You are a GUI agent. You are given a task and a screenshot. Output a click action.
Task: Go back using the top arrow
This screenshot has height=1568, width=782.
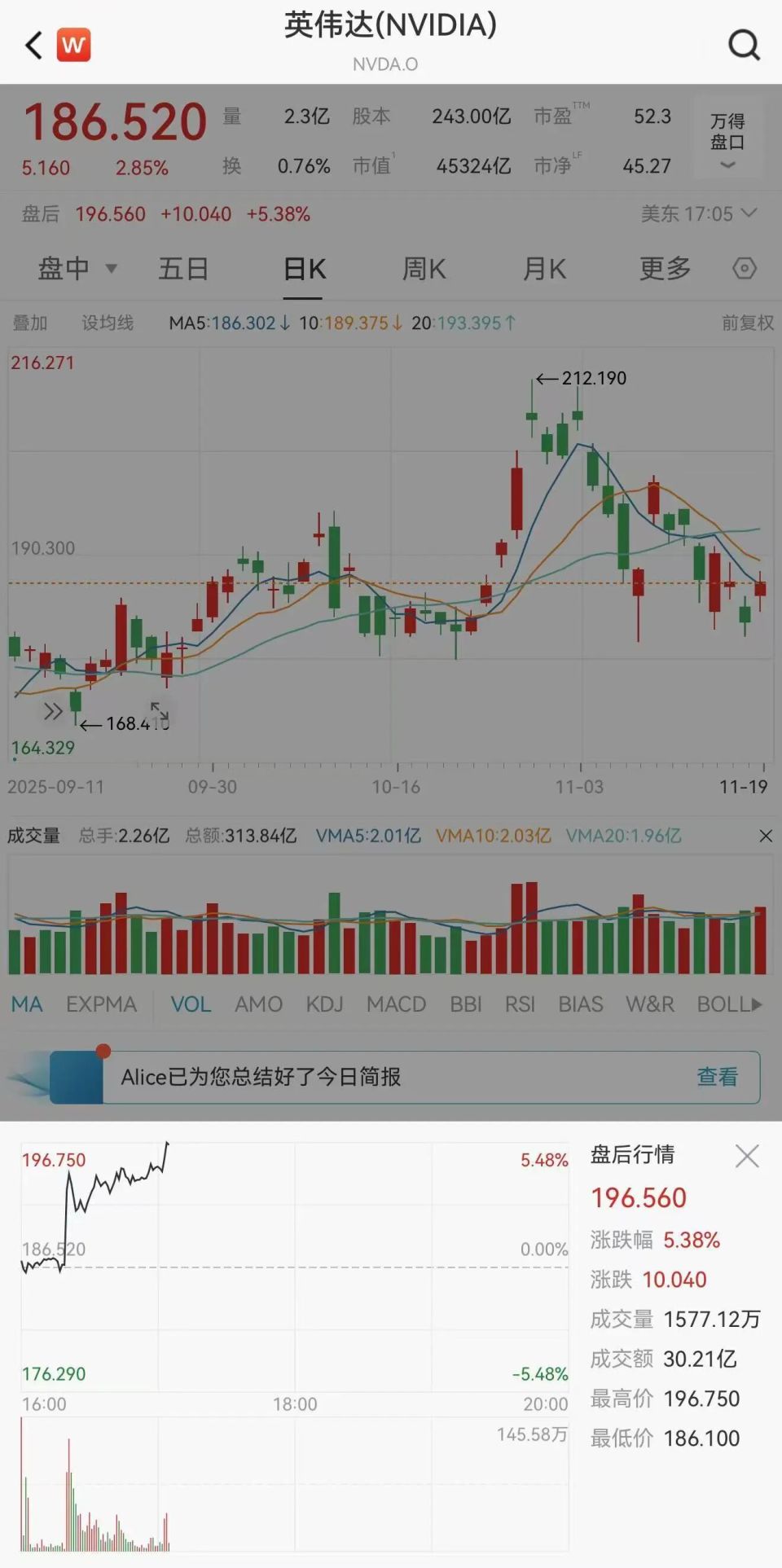coord(33,45)
